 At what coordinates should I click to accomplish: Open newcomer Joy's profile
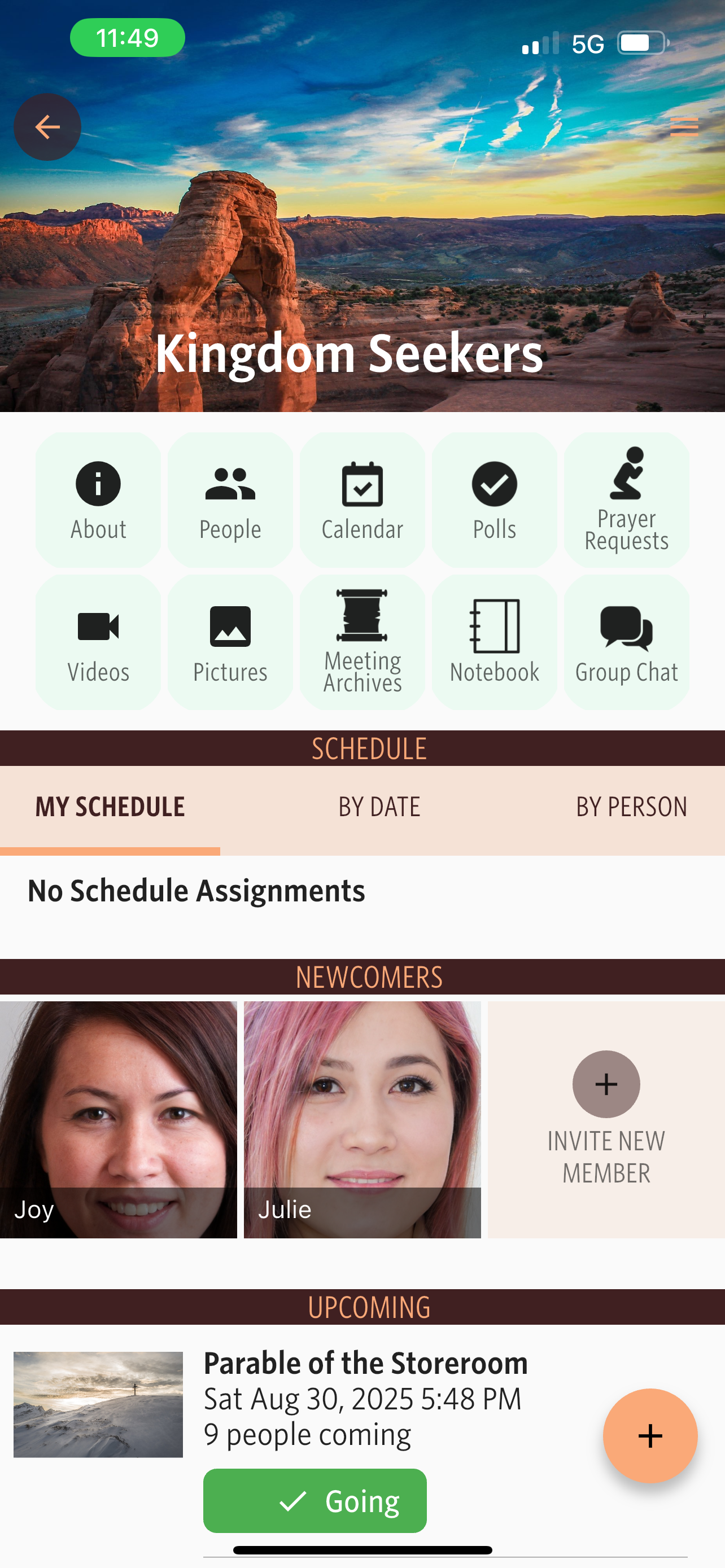pos(119,1119)
